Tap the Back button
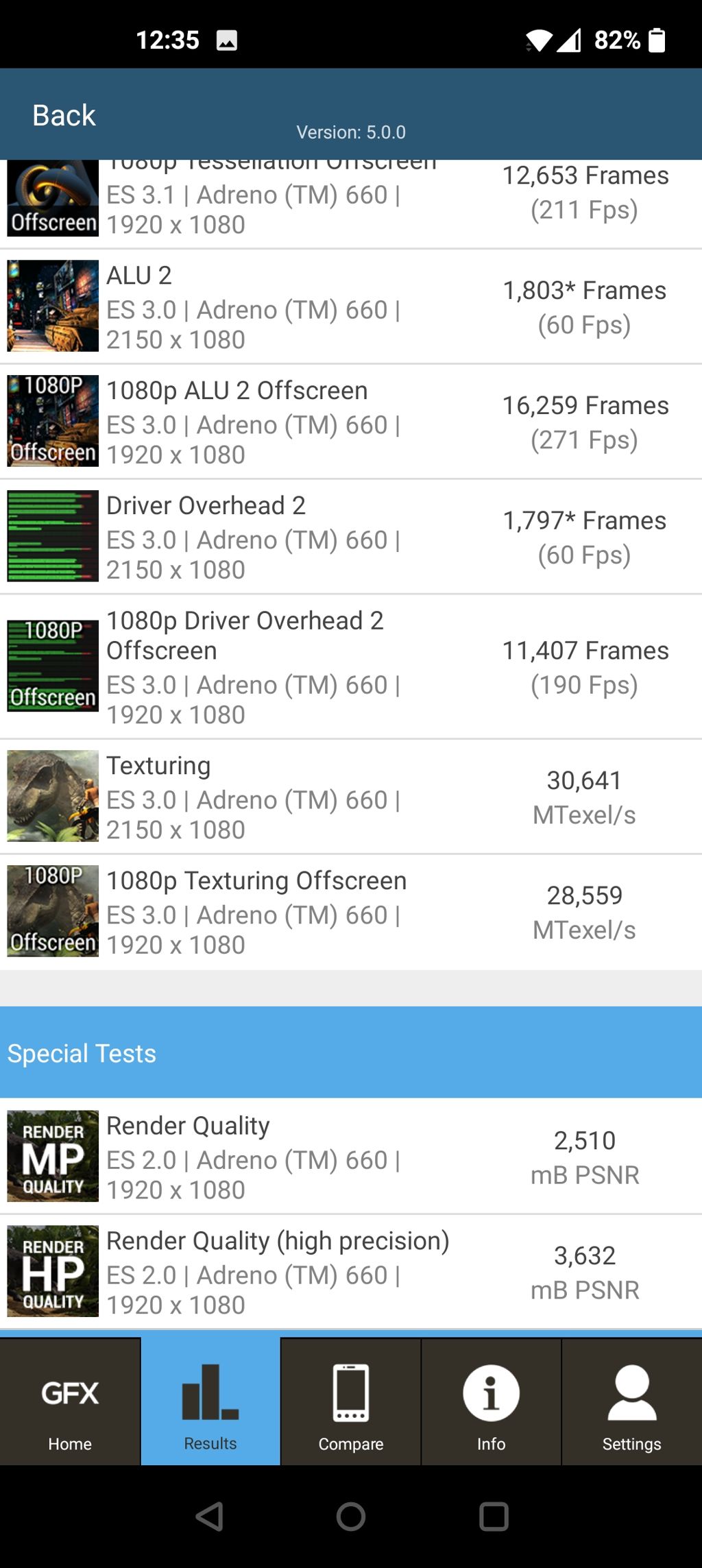This screenshot has width=702, height=1568. 64,115
